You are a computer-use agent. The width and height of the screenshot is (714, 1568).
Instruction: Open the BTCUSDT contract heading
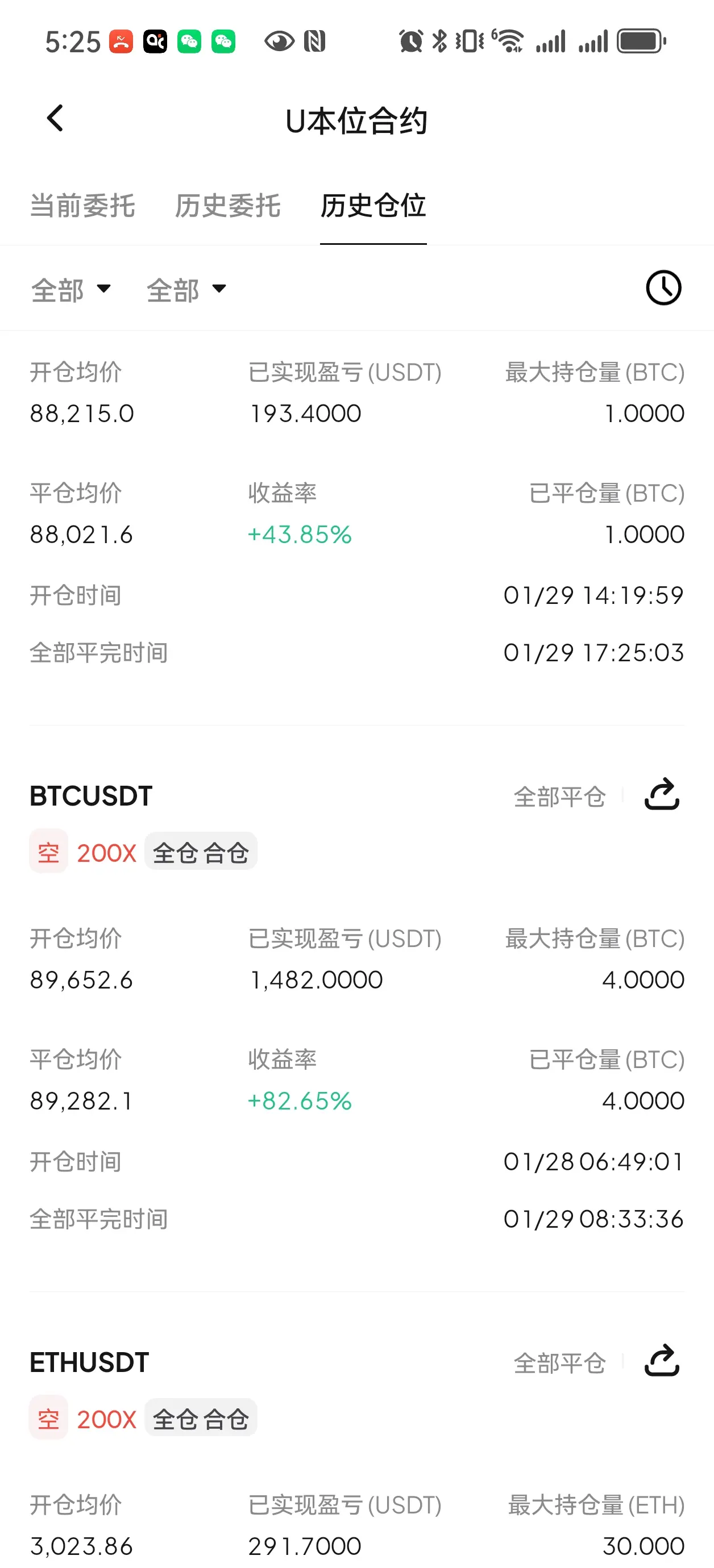click(91, 796)
